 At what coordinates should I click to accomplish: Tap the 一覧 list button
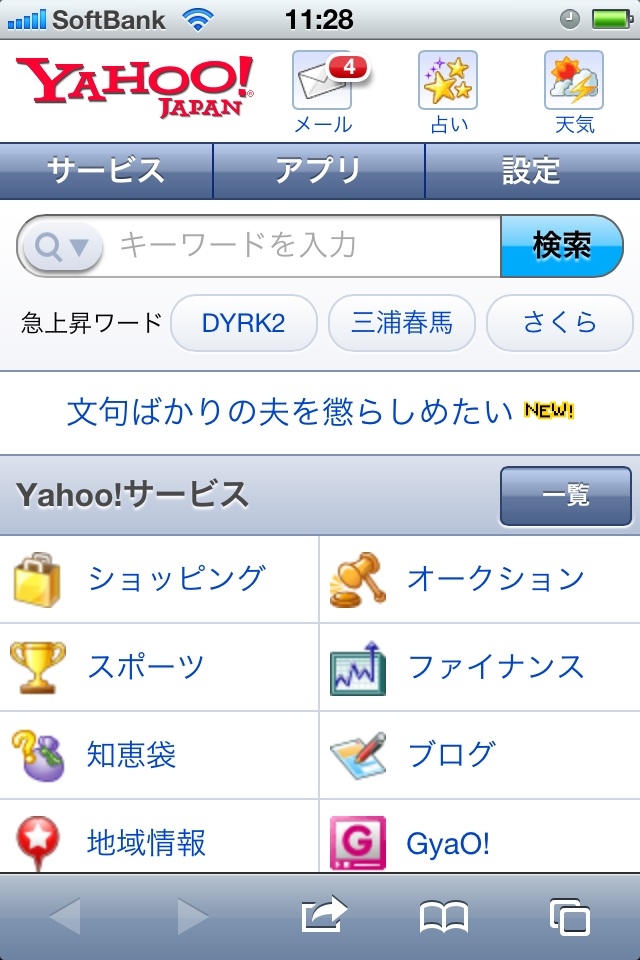[565, 495]
